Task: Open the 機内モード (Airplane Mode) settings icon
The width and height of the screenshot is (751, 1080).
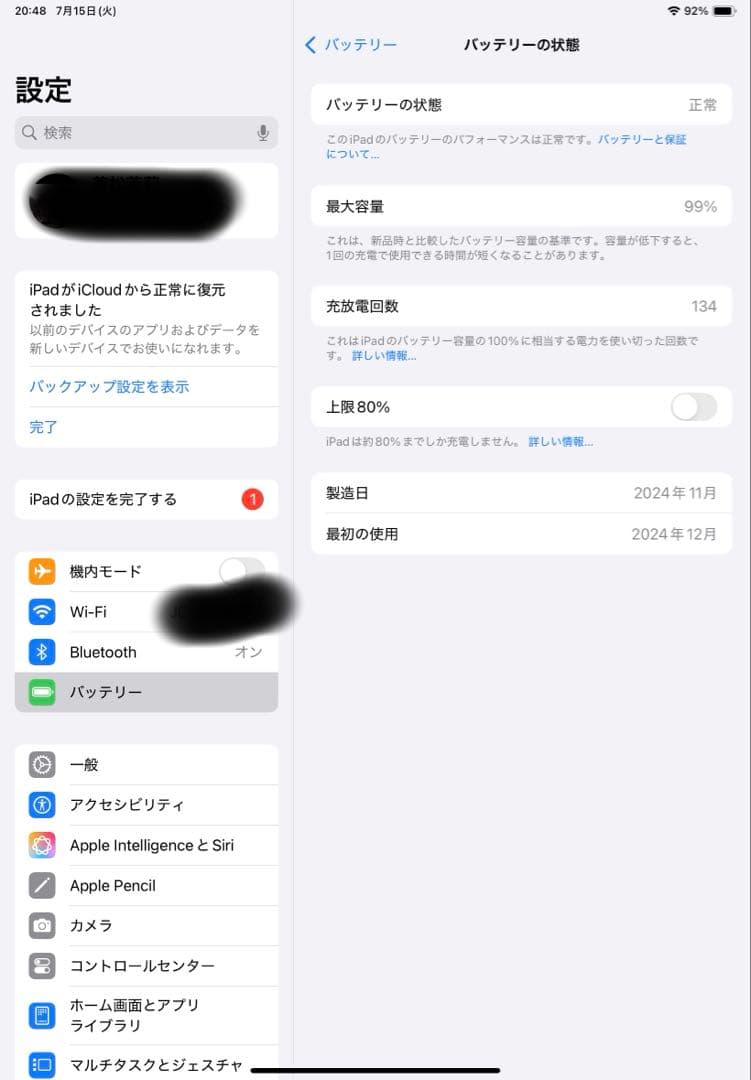Action: click(41, 571)
